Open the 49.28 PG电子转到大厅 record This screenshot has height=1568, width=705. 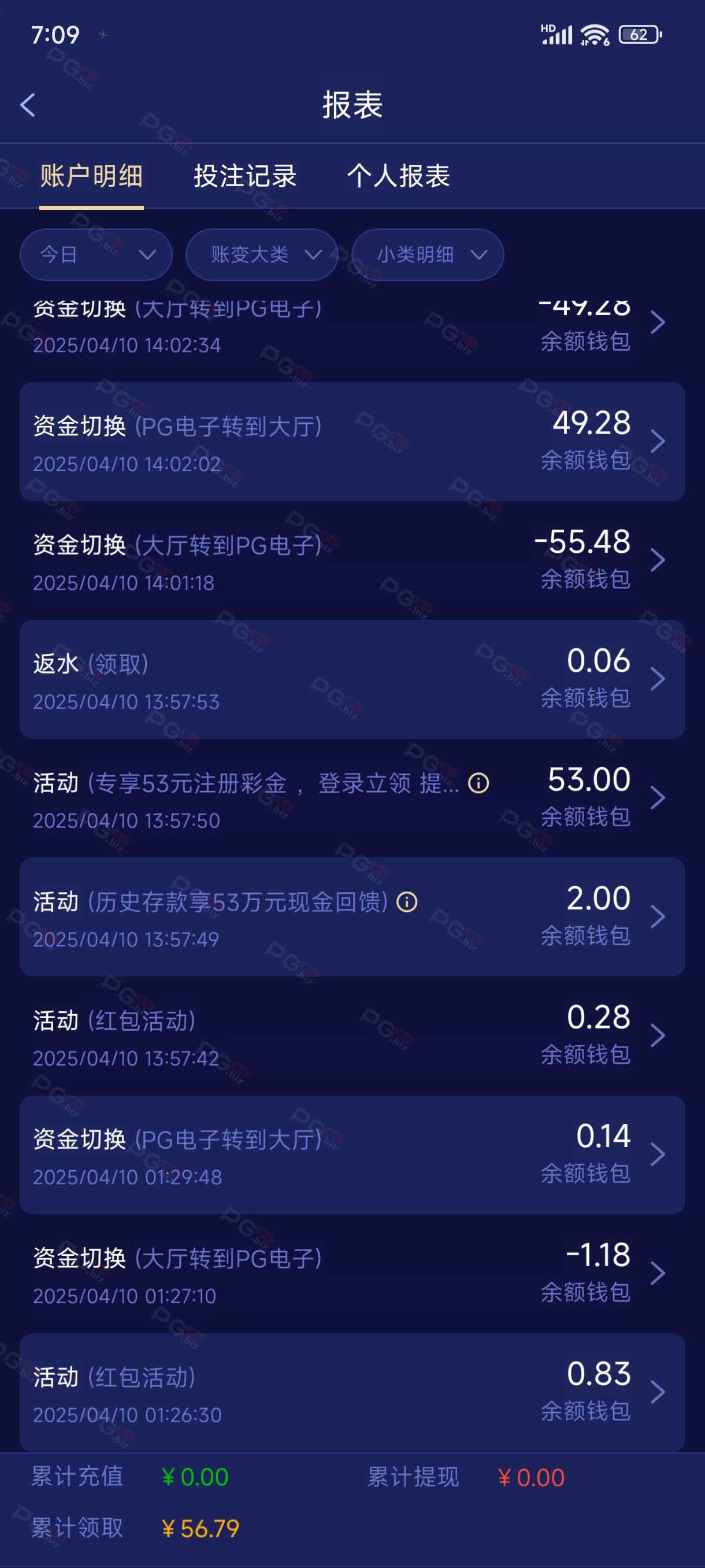[x=352, y=441]
